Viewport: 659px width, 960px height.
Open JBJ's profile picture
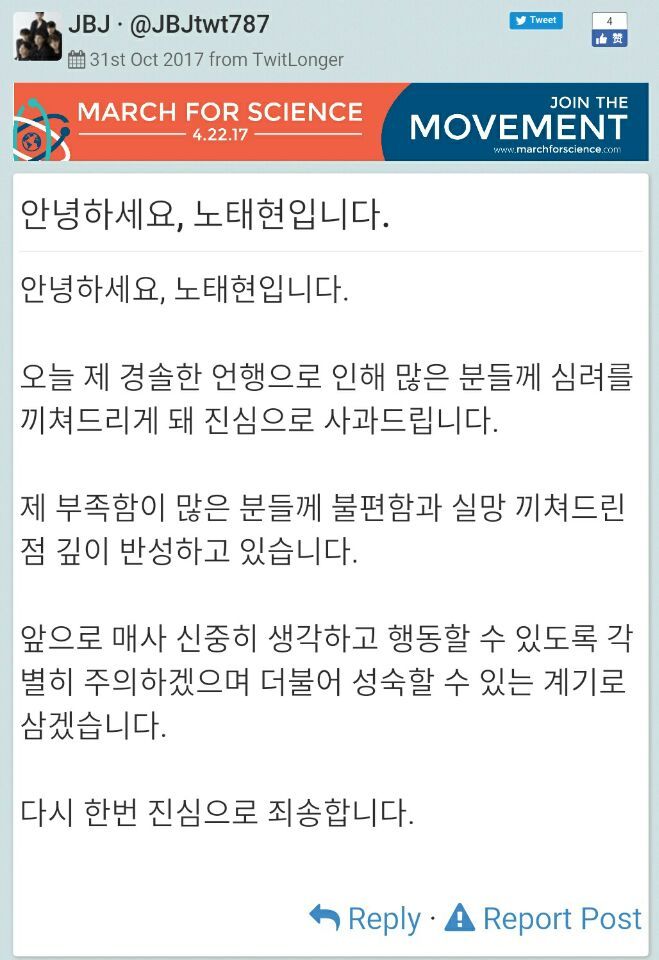(38, 37)
